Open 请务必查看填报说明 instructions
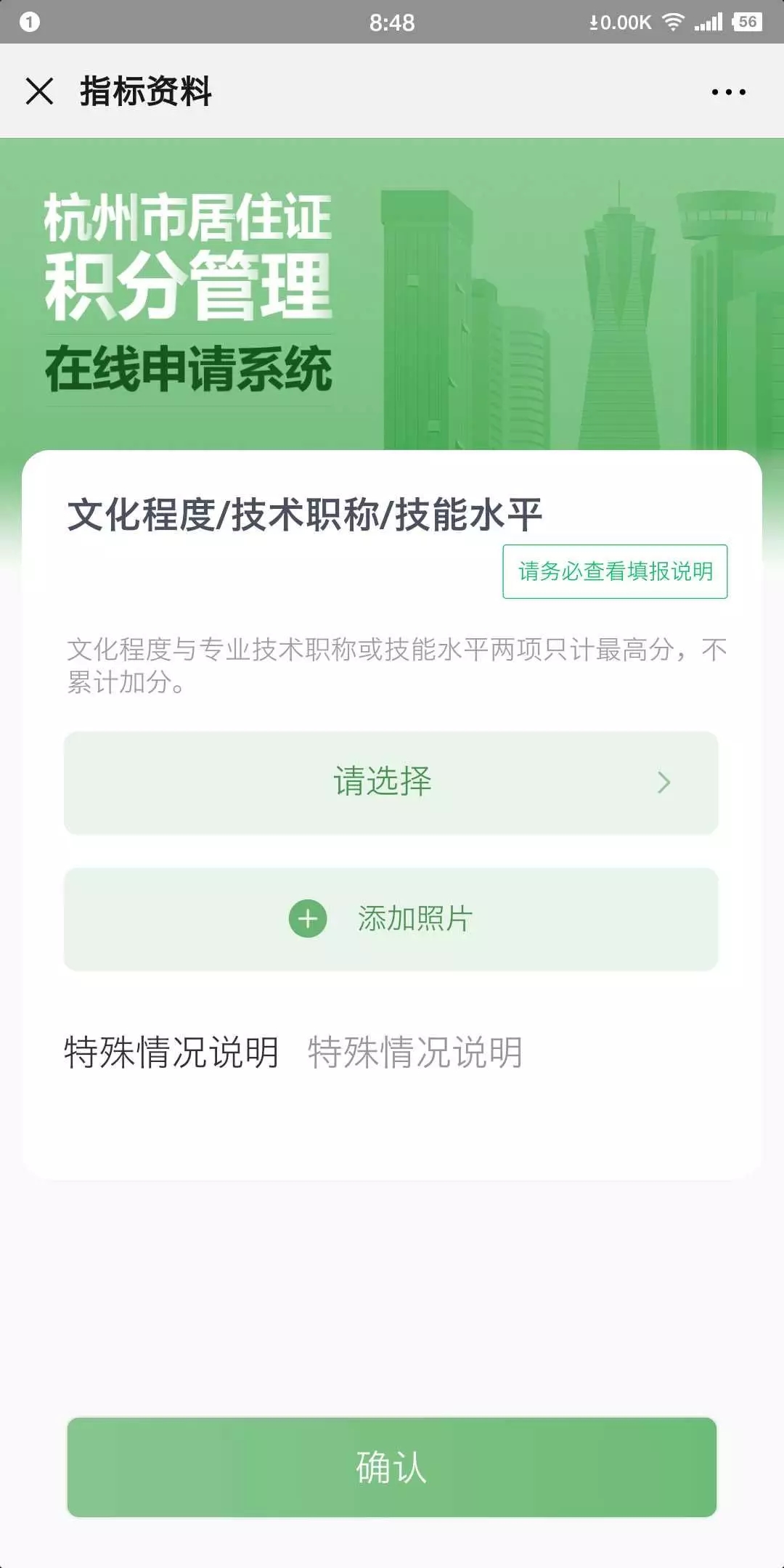 pos(615,571)
